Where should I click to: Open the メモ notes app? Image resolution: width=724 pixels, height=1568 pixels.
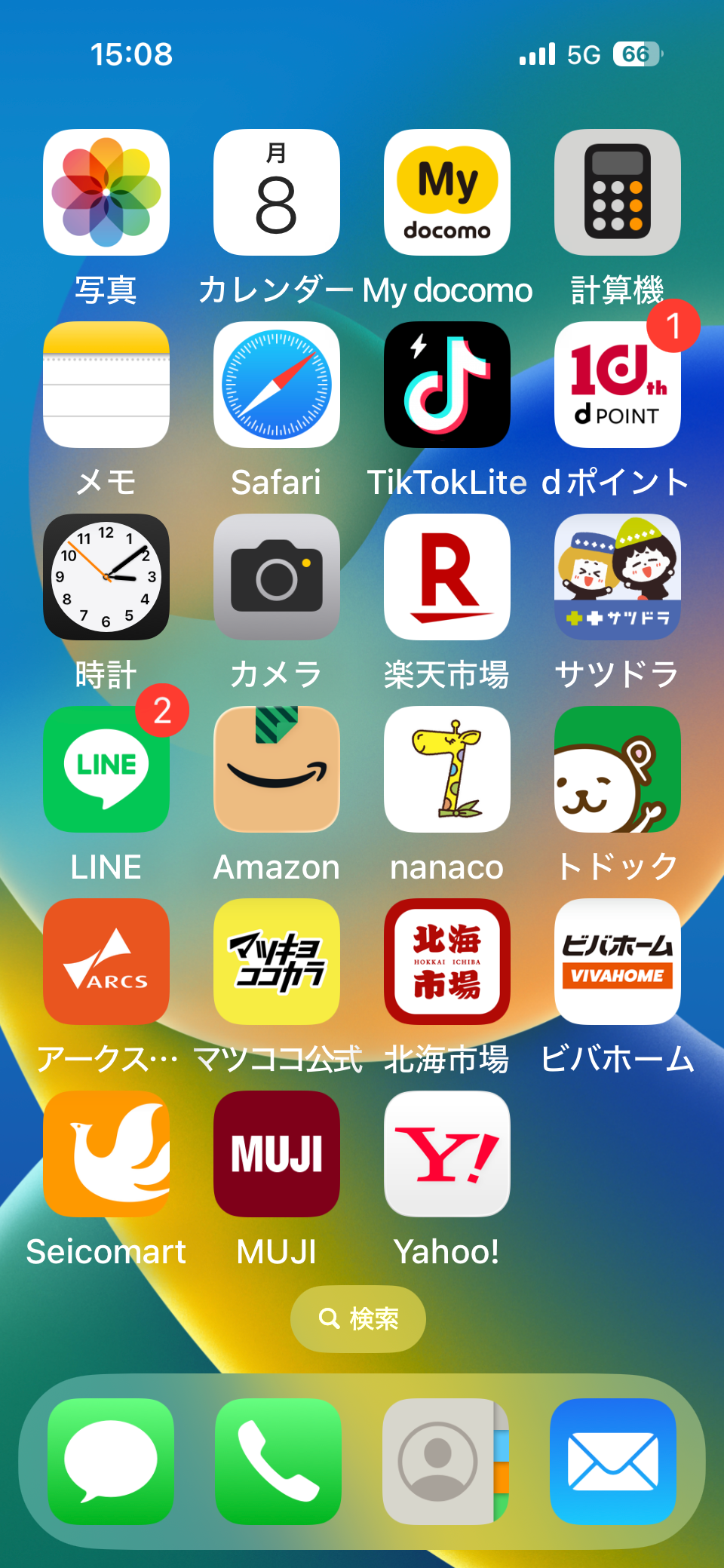pyautogui.click(x=106, y=385)
